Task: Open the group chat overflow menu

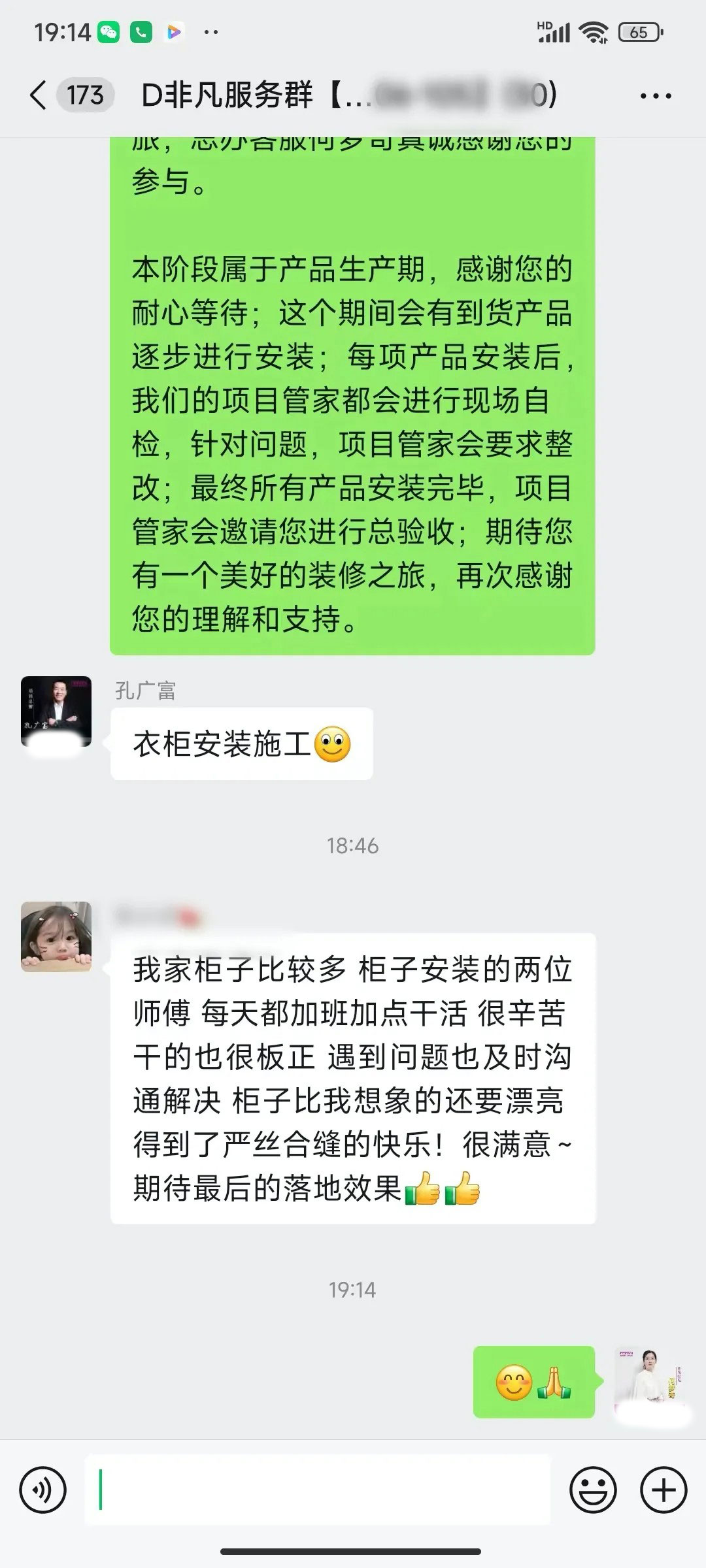Action: pos(656,96)
